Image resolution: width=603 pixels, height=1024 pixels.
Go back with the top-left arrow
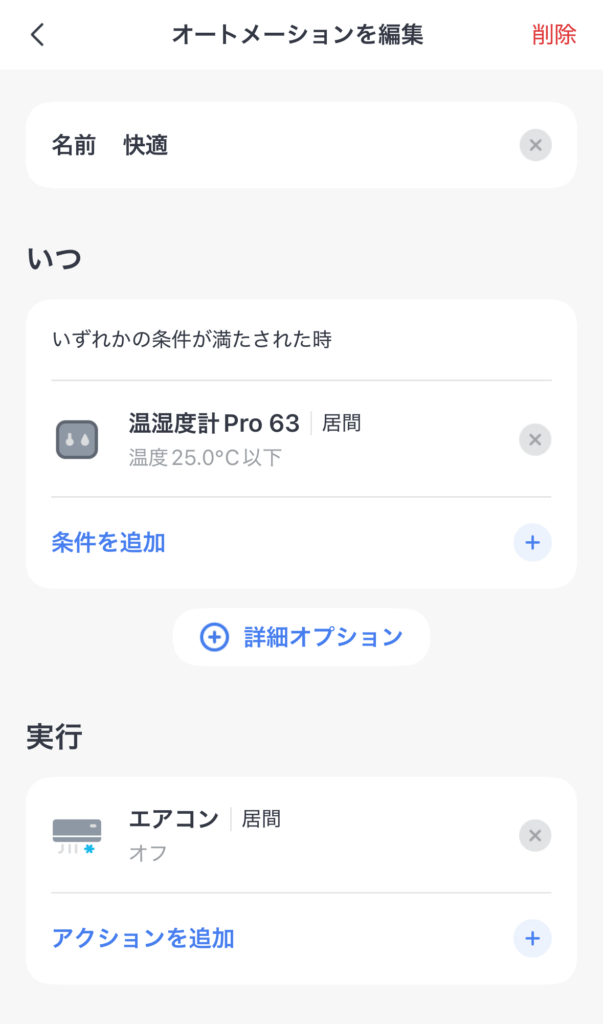click(x=38, y=35)
